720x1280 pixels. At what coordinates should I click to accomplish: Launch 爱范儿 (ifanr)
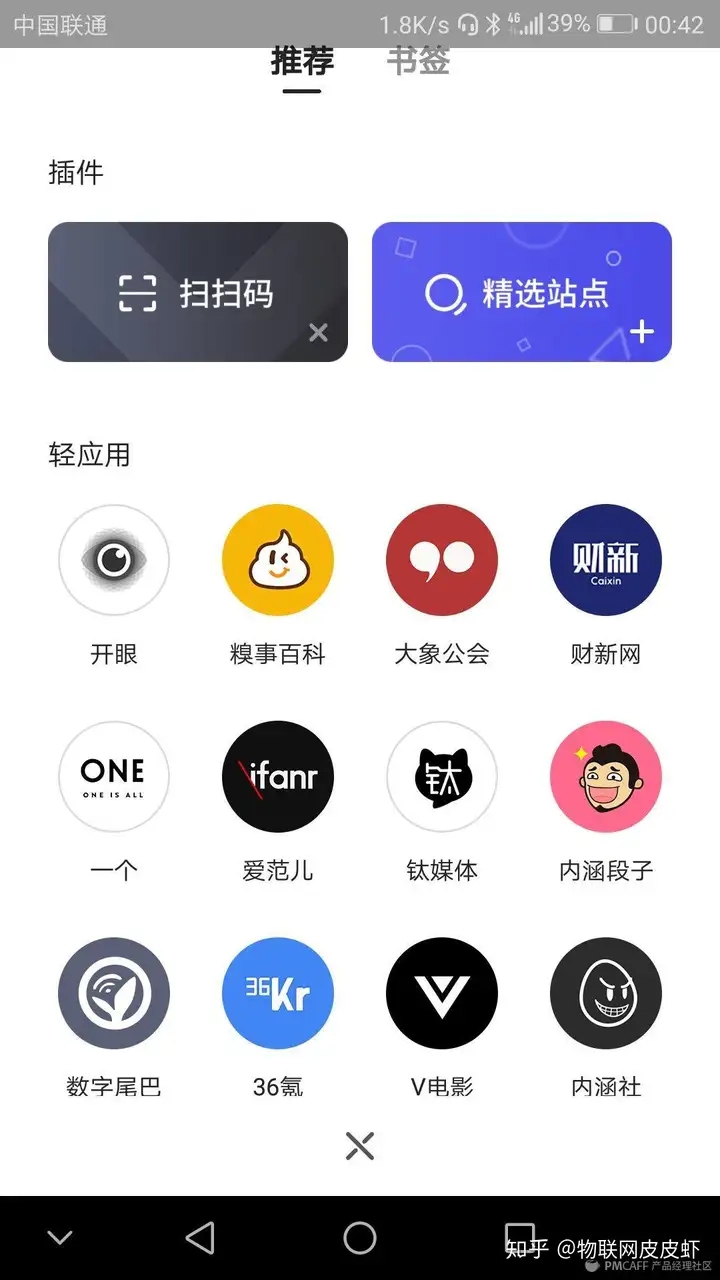tap(278, 777)
